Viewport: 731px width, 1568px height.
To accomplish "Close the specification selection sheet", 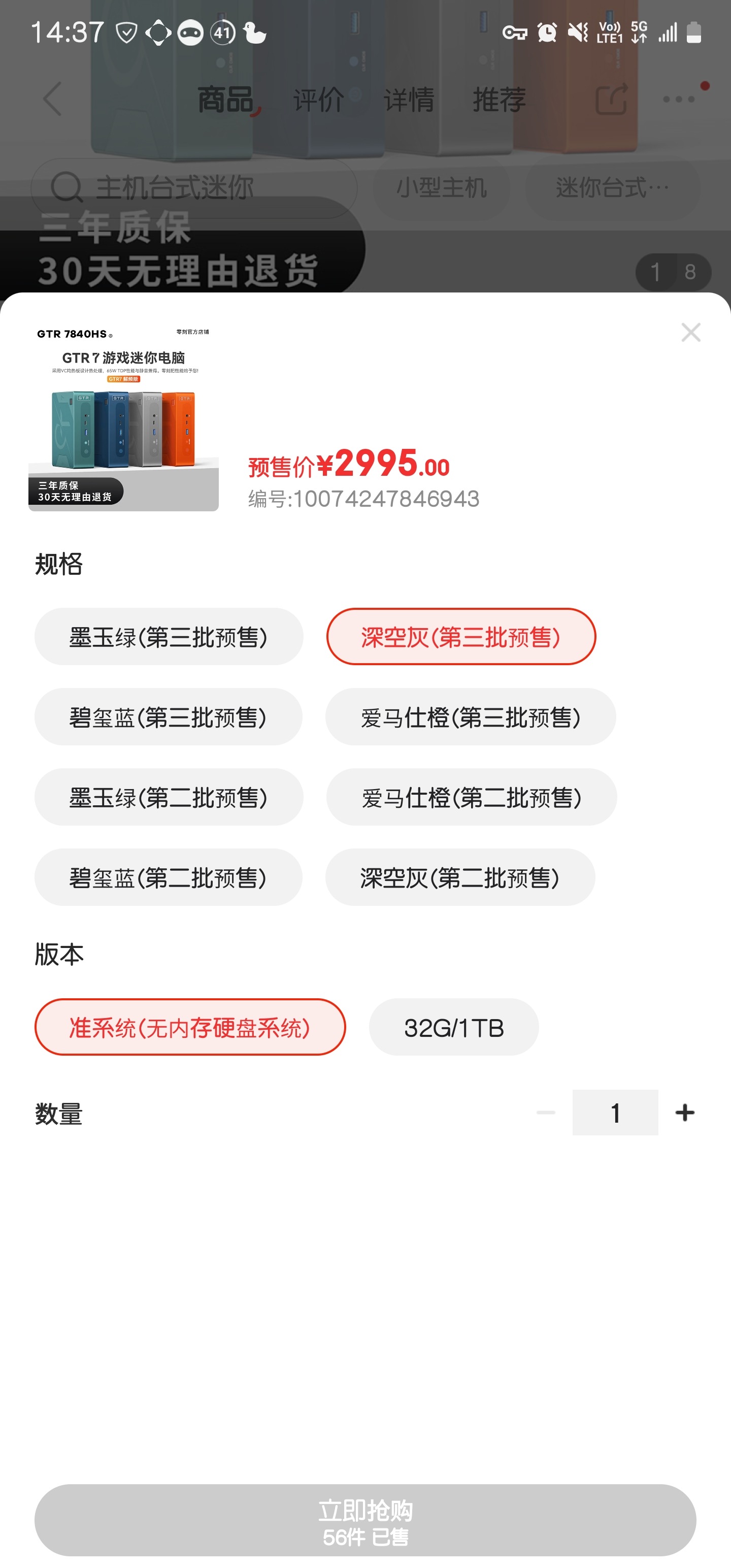I will 691,333.
